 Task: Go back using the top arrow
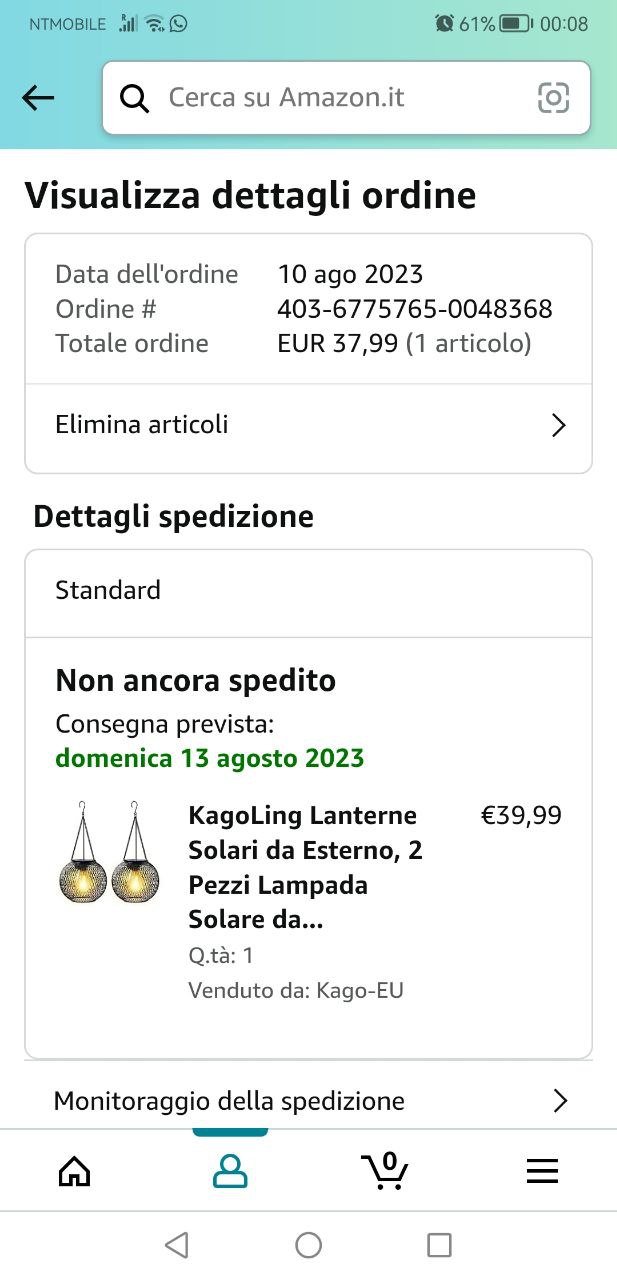[x=38, y=98]
